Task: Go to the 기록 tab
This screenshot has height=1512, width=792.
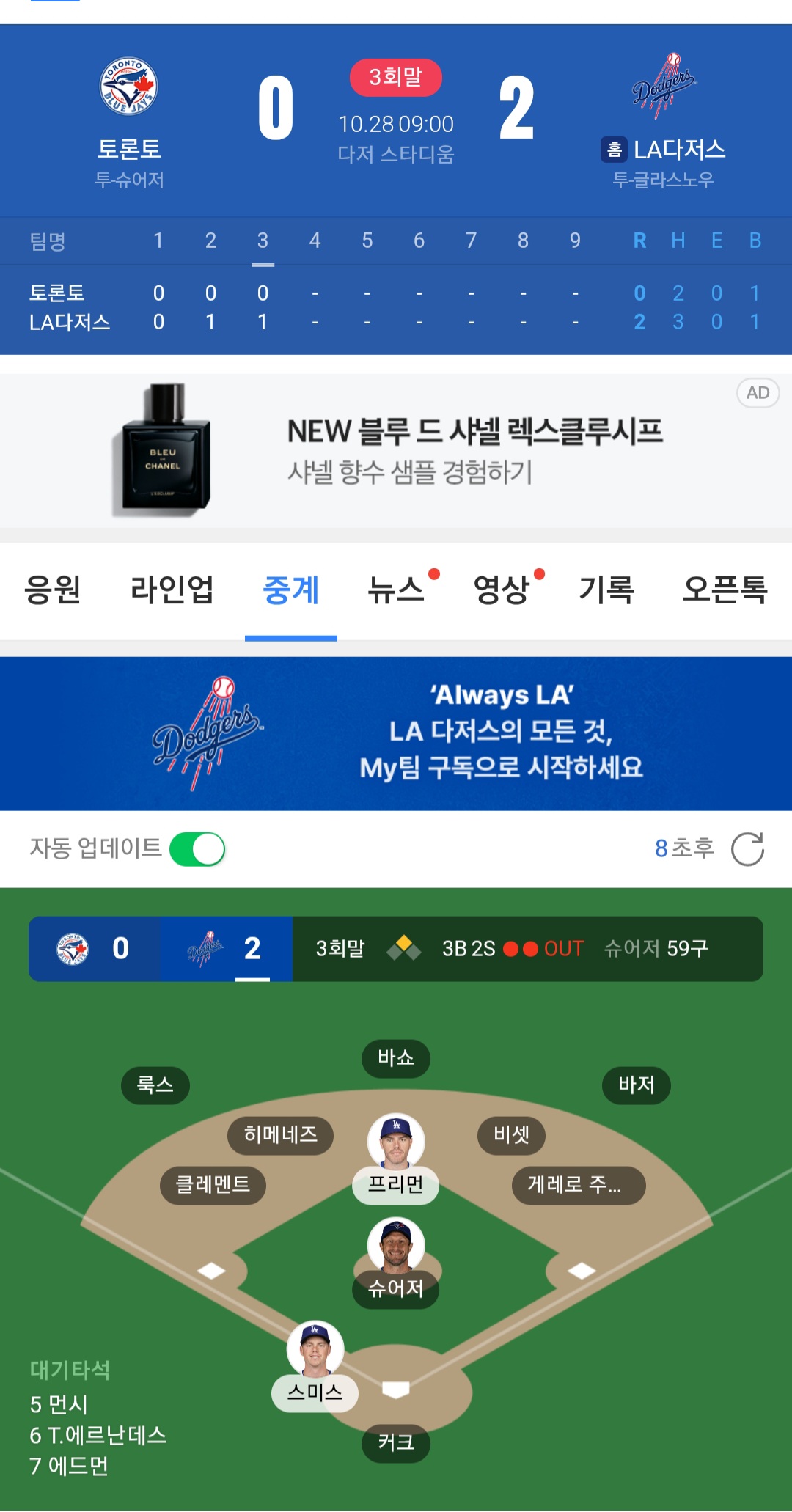Action: point(606,590)
